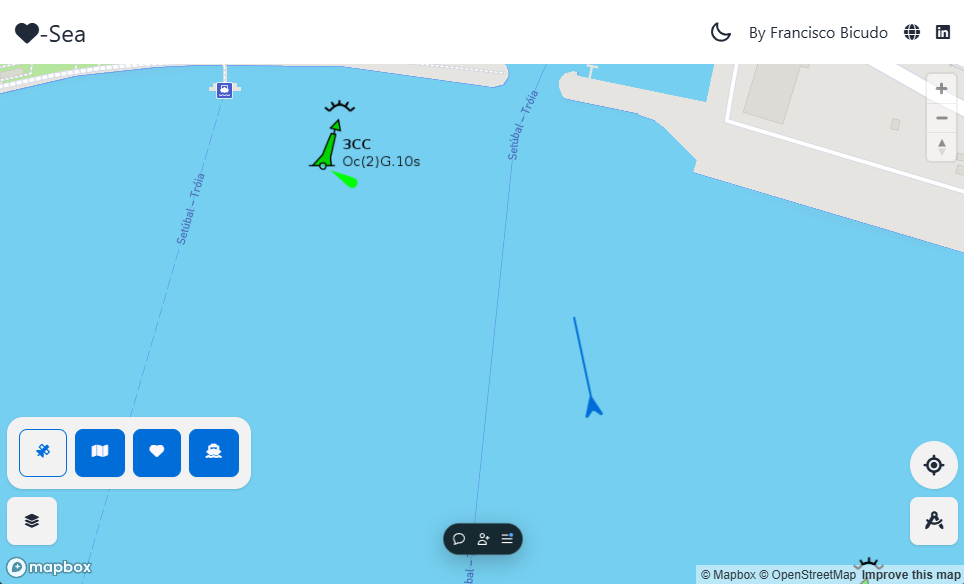Viewport: 964px width, 584px height.
Task: Zoom out of the map
Action: [x=941, y=118]
